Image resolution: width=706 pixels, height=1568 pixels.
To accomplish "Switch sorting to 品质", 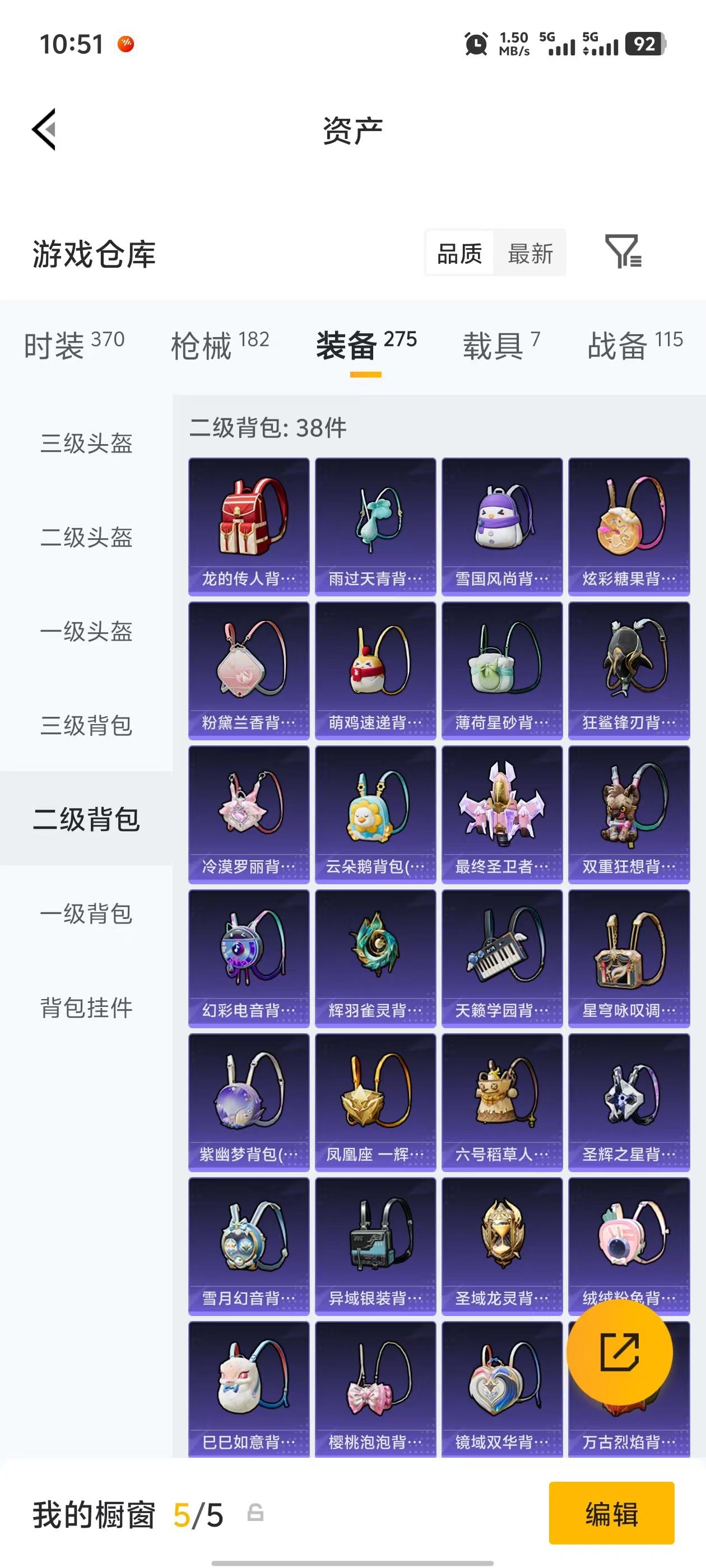I will coord(459,253).
